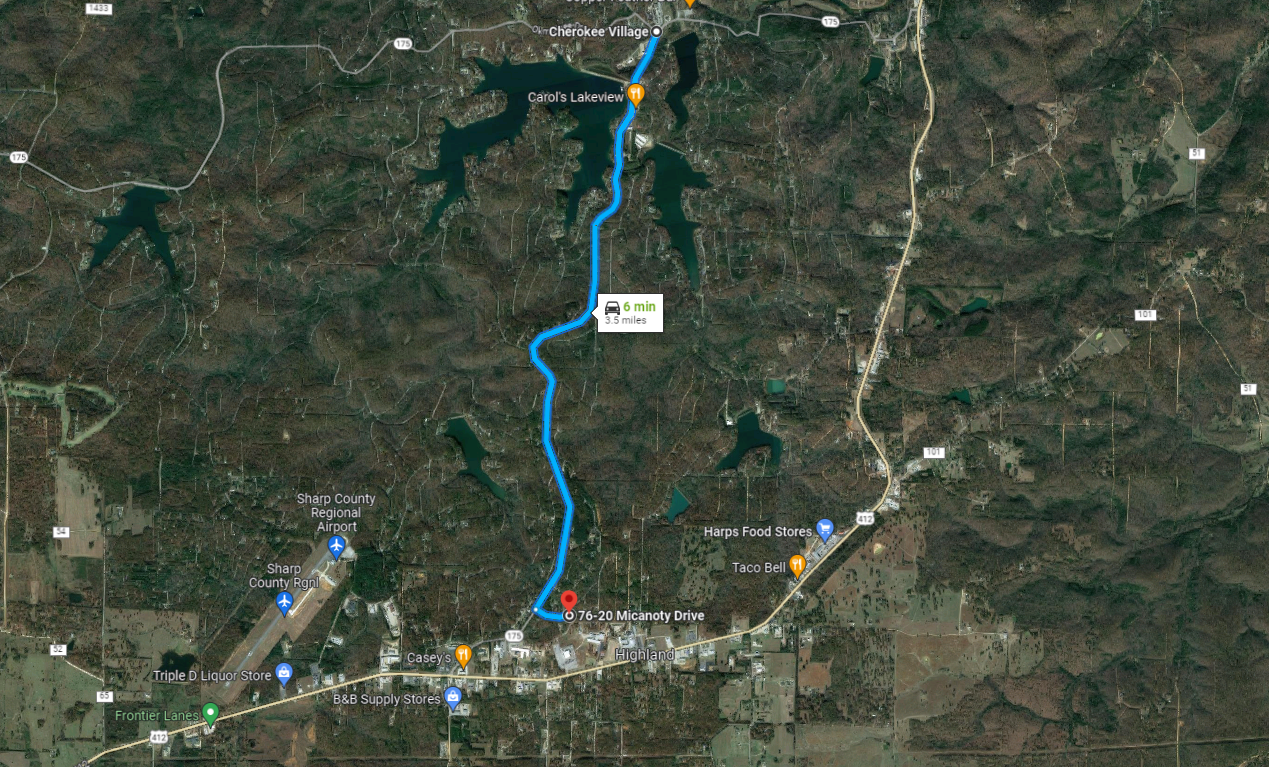Select the Sharp County Regional Airport marker

pyautogui.click(x=337, y=546)
